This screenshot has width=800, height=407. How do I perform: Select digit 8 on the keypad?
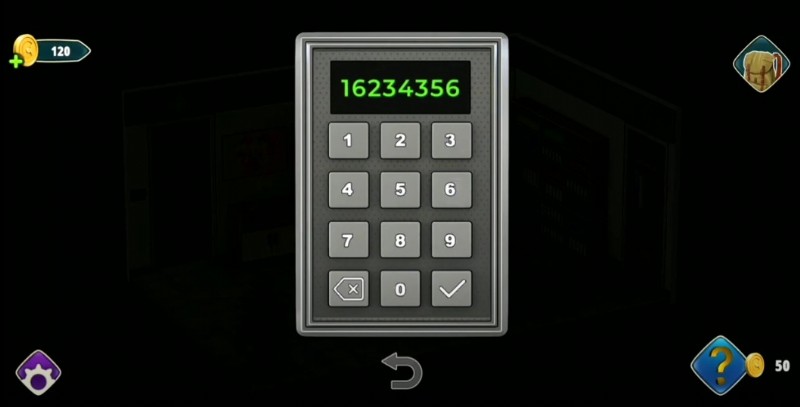[400, 239]
